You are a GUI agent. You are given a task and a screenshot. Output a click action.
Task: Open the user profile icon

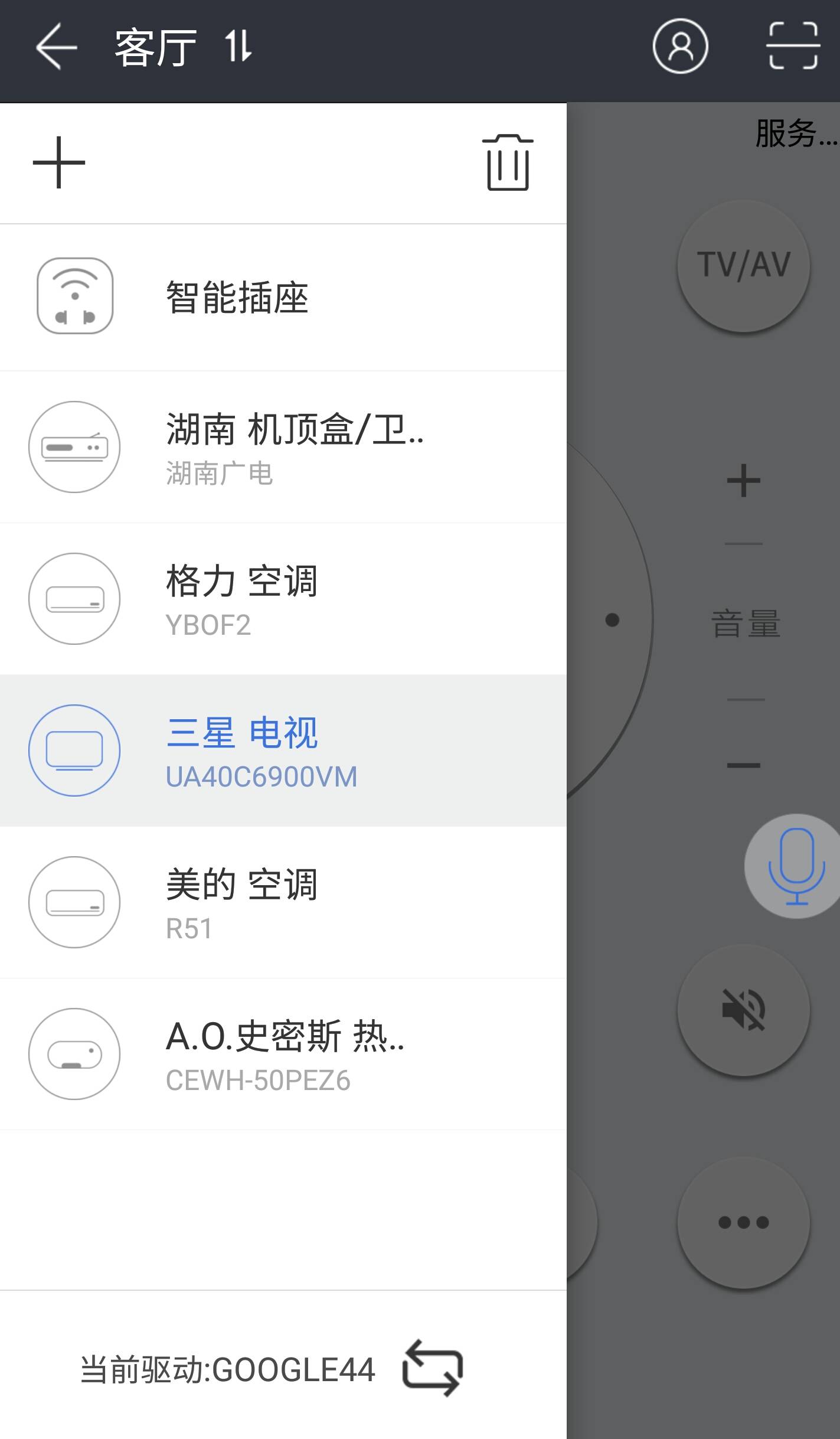680,46
